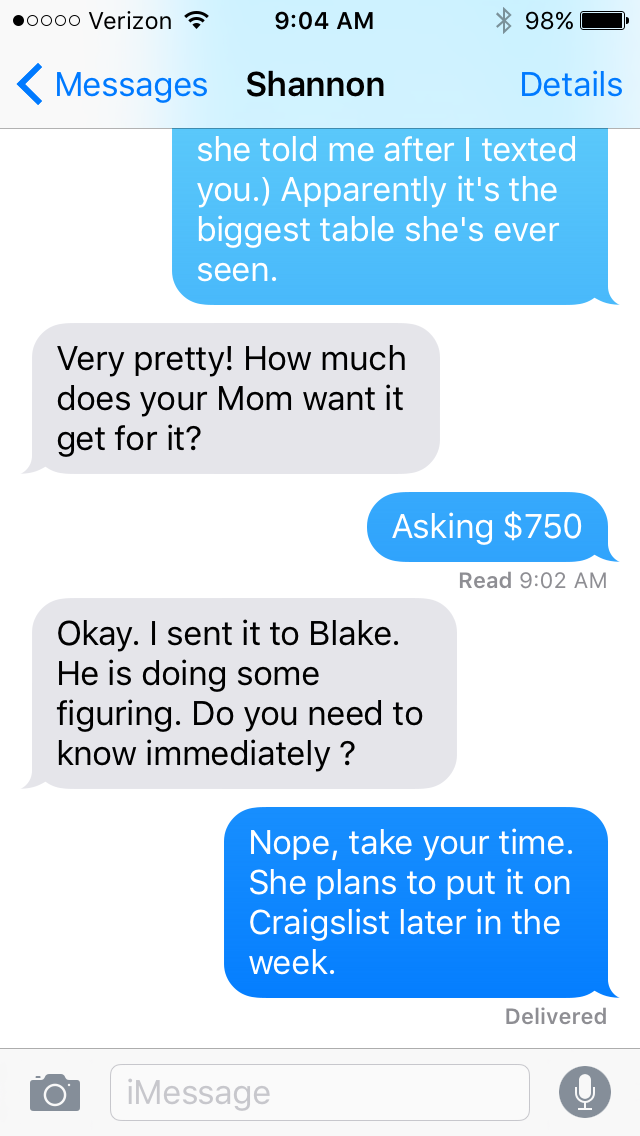Open Details for Shannon's conversation

pyautogui.click(x=571, y=86)
